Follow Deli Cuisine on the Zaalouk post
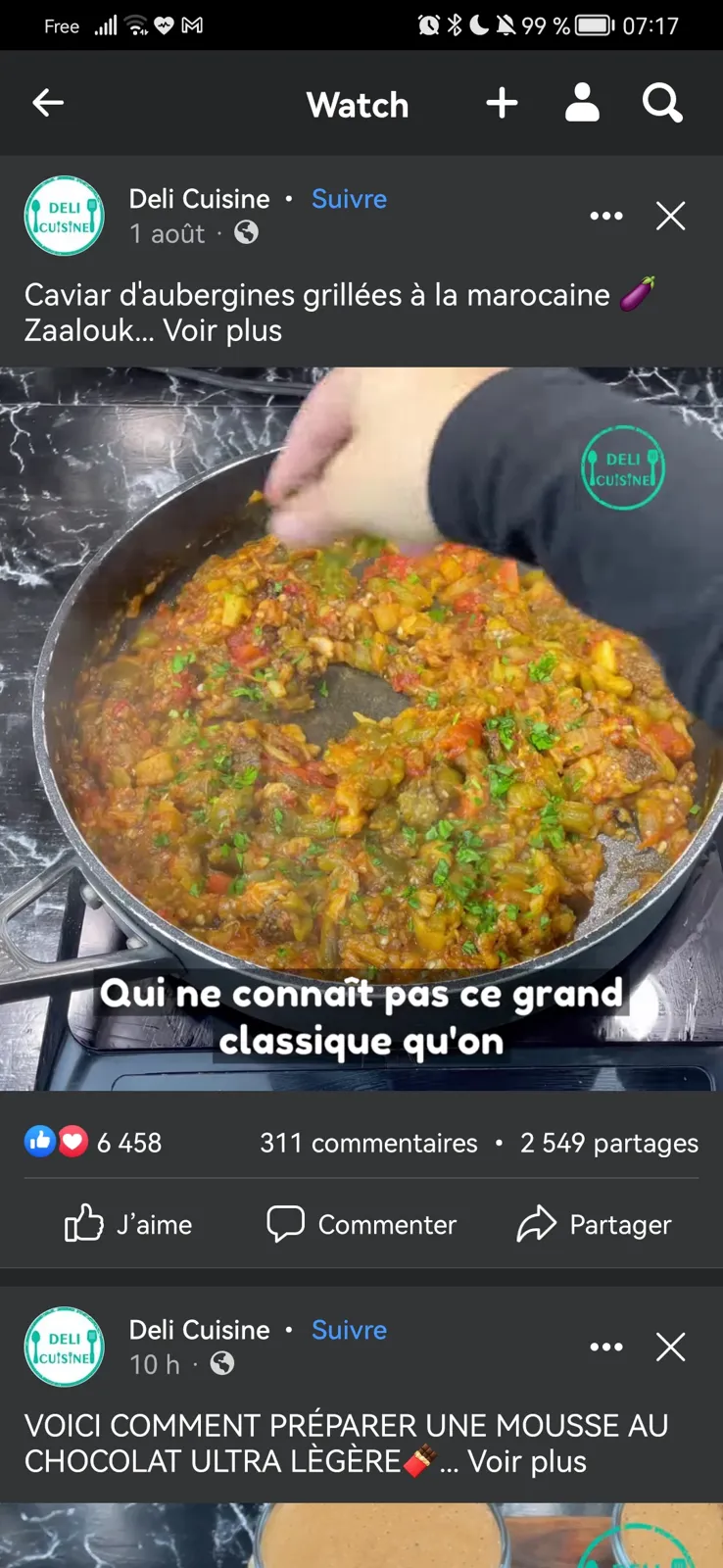Image resolution: width=723 pixels, height=1568 pixels. [x=349, y=199]
